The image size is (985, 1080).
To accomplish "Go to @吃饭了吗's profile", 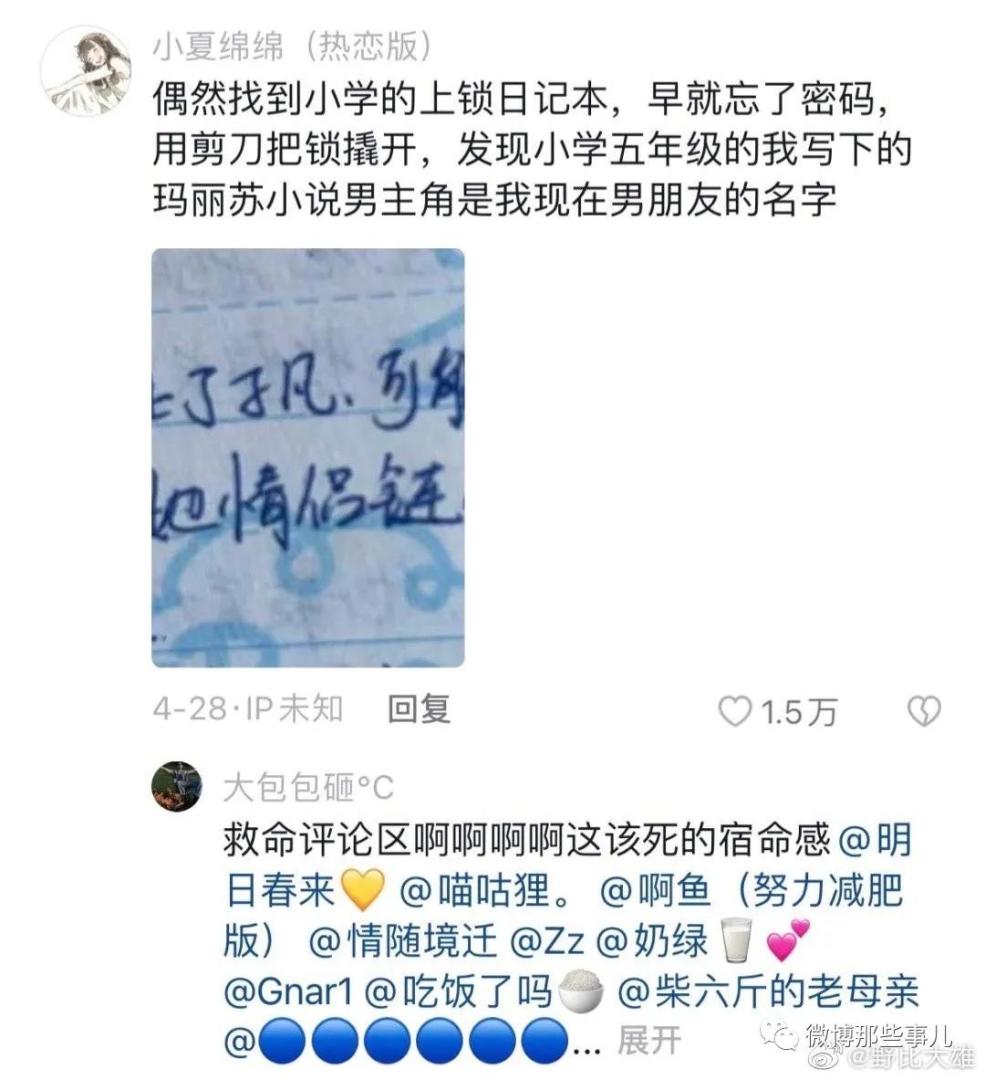I will tap(458, 993).
